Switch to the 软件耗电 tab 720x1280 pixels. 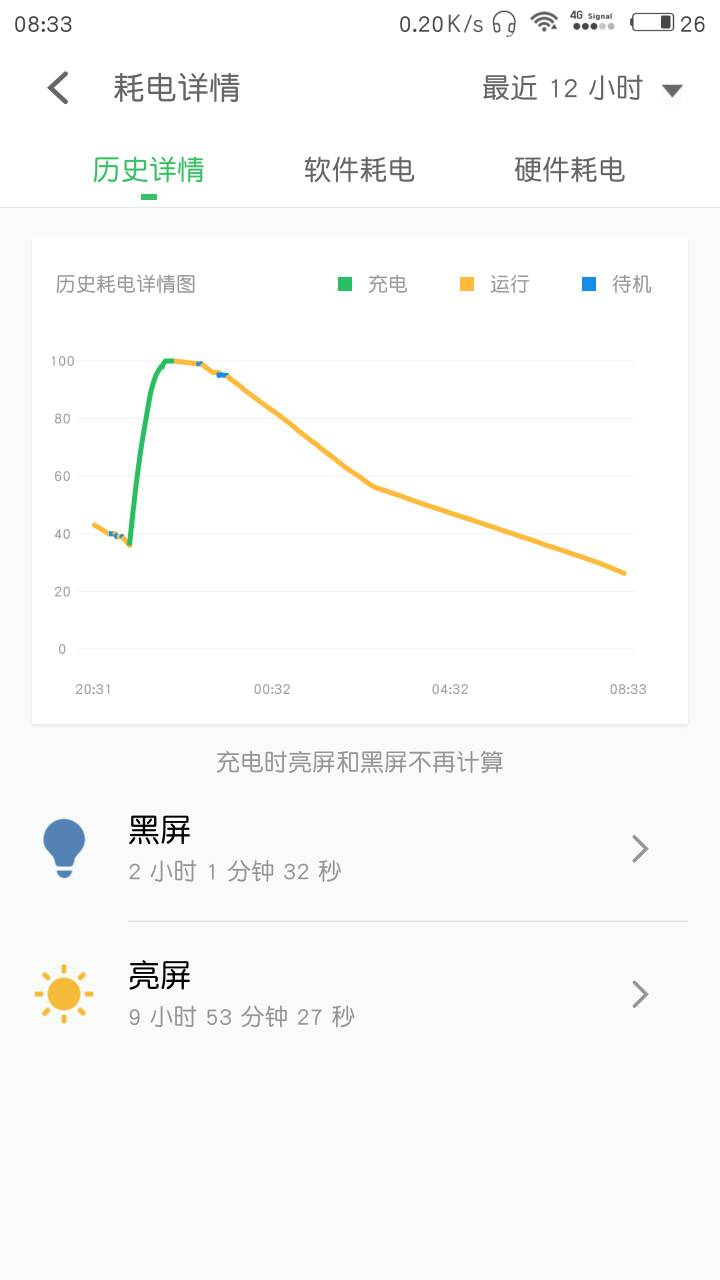pos(358,170)
